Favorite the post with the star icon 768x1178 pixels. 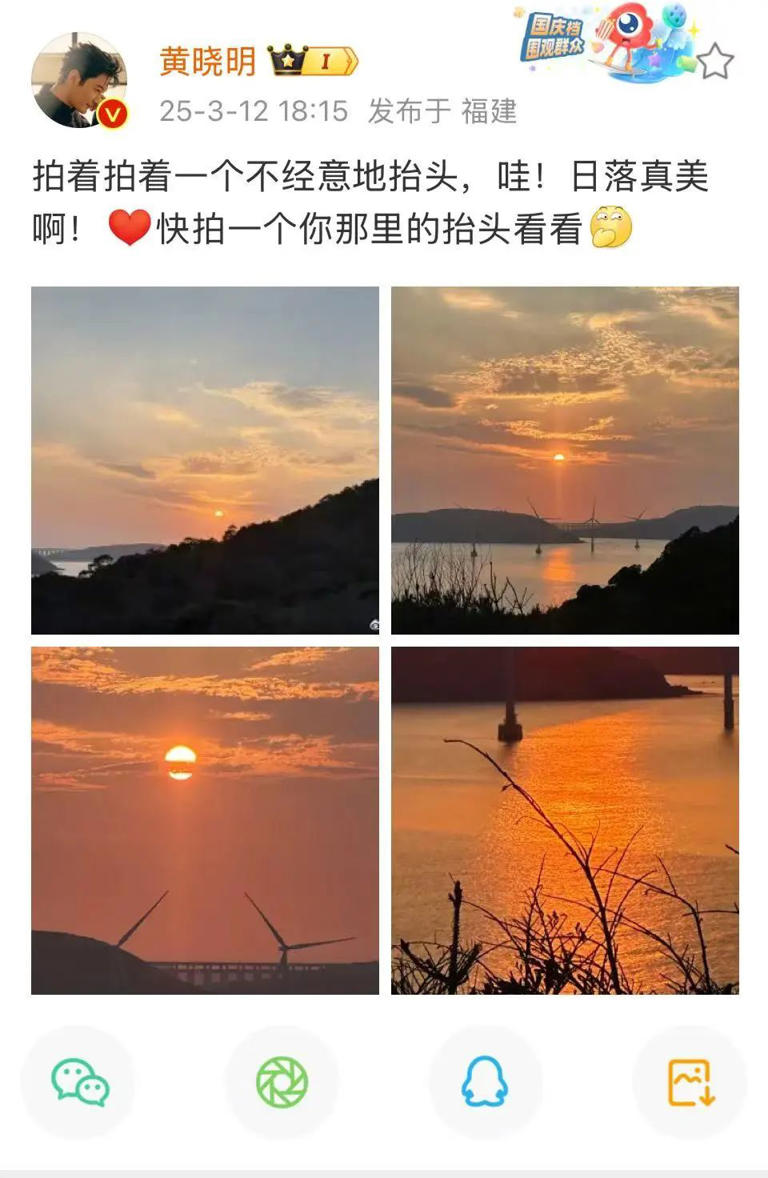pos(717,60)
